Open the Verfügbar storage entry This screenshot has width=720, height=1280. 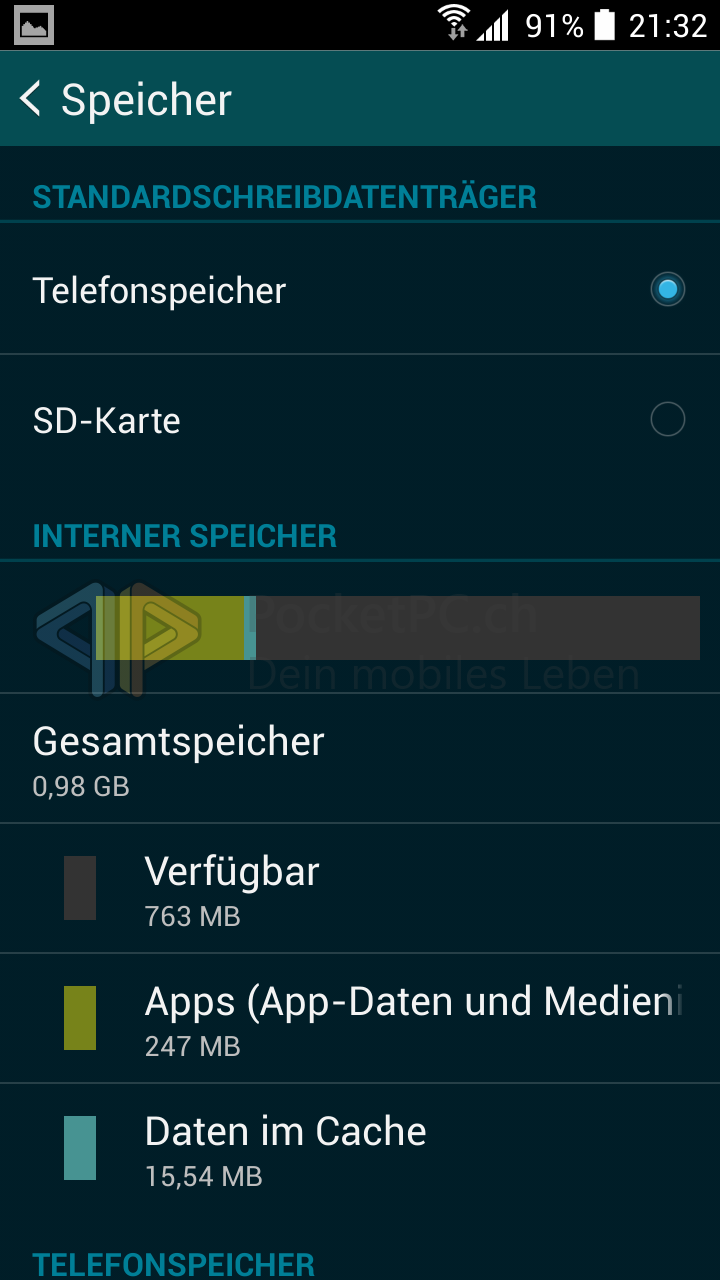click(360, 889)
